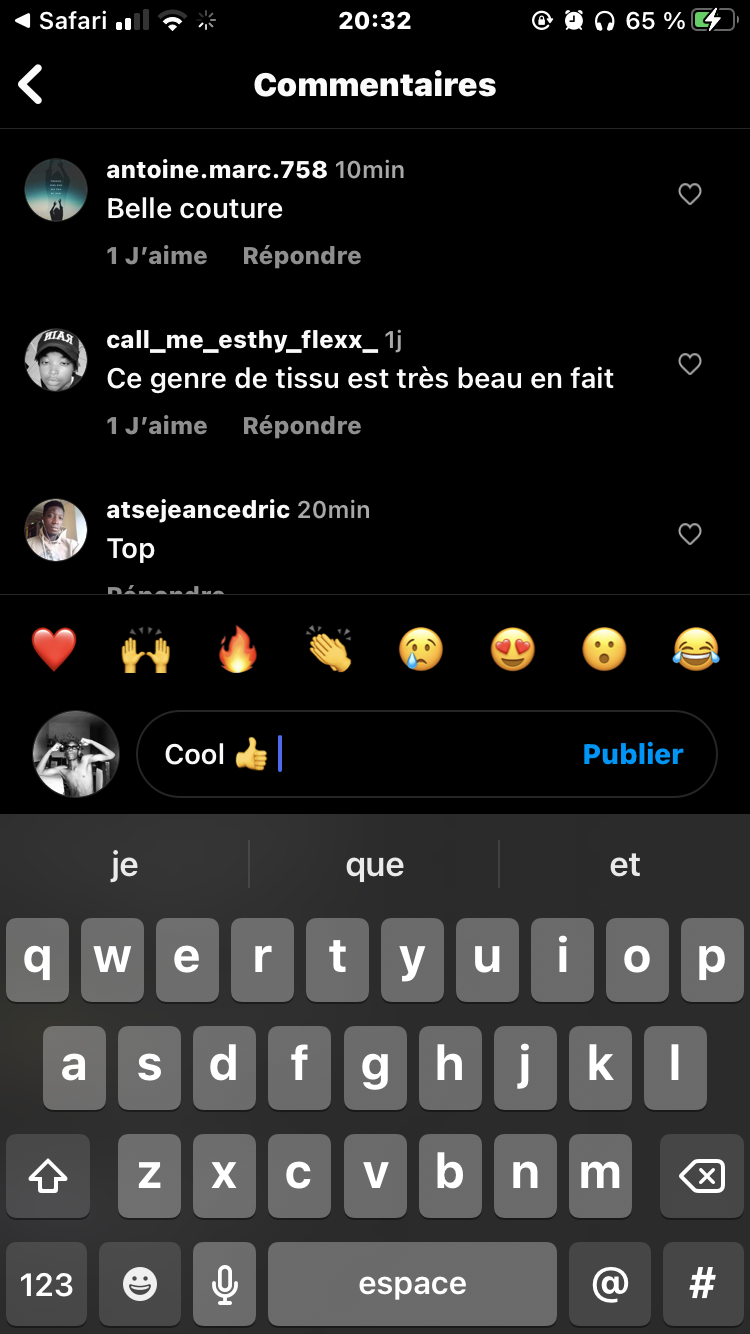Like call_me_esthy_flexx_'s comment

690,364
